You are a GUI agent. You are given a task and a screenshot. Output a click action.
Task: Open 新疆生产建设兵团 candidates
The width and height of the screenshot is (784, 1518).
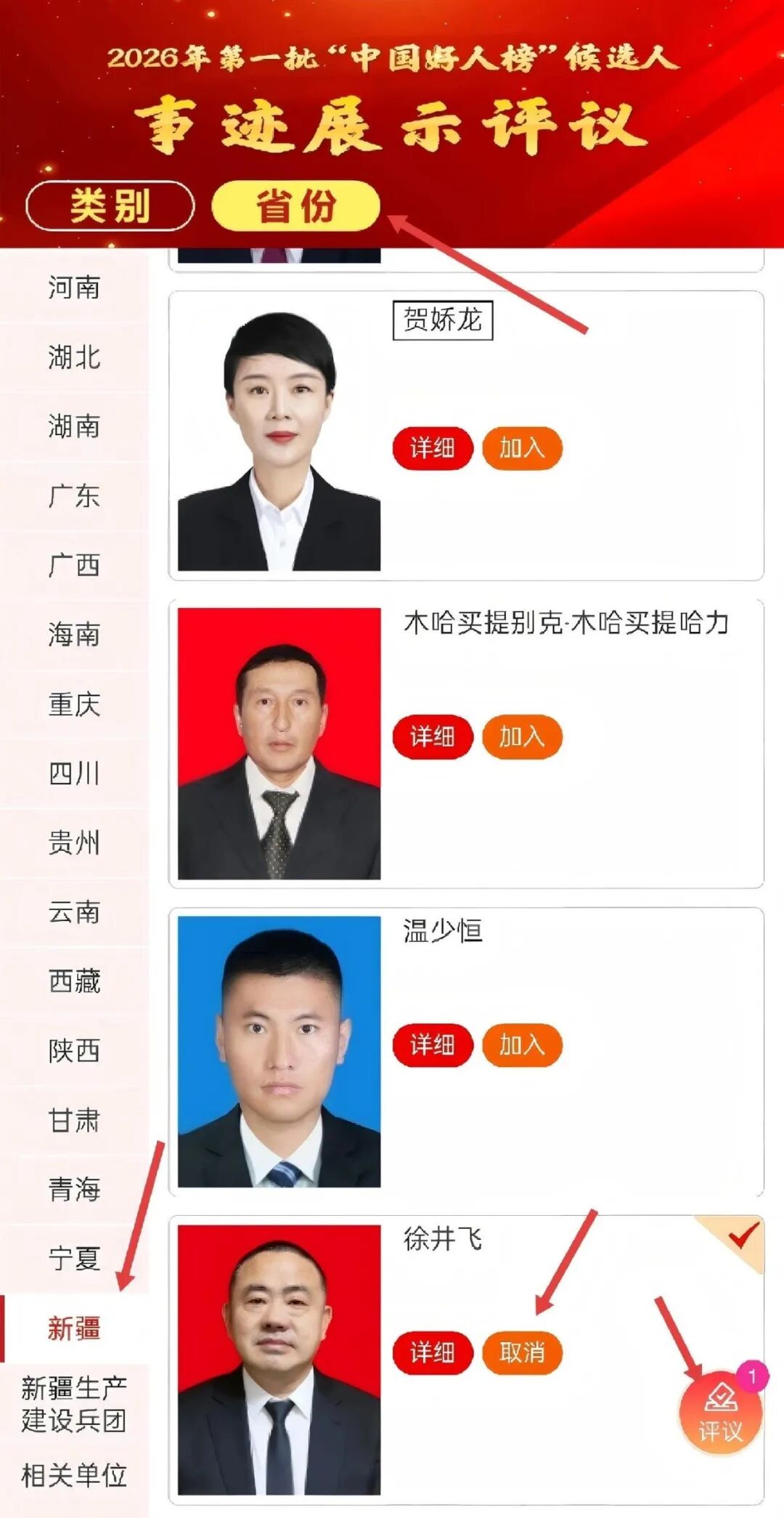74,1404
